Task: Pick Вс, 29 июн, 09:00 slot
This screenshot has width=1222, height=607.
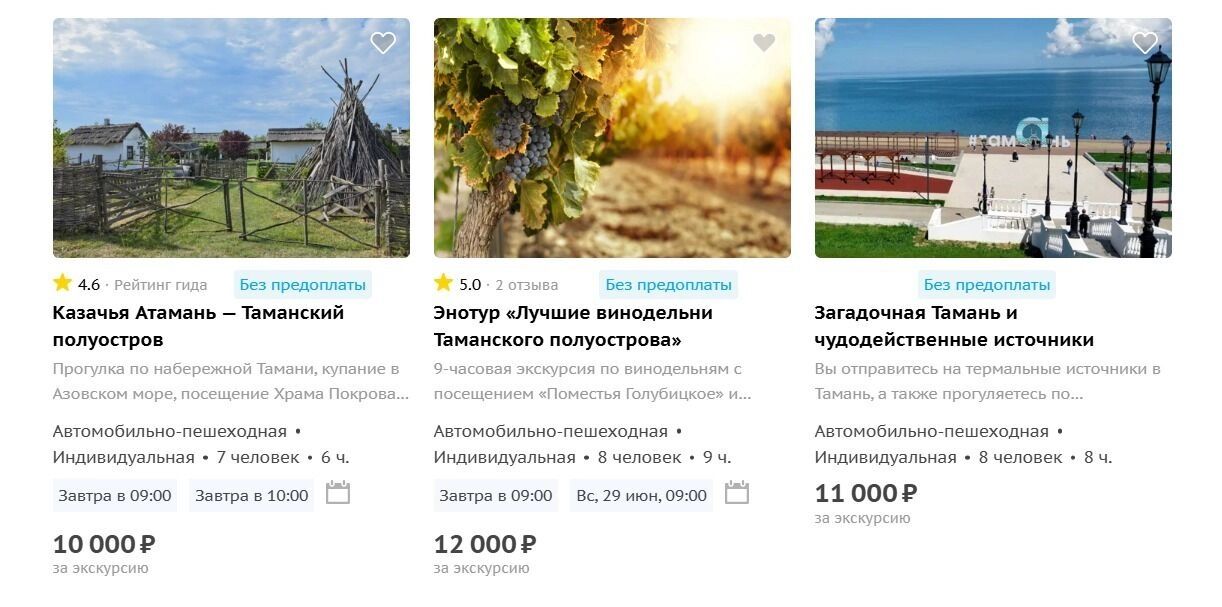Action: pos(641,495)
